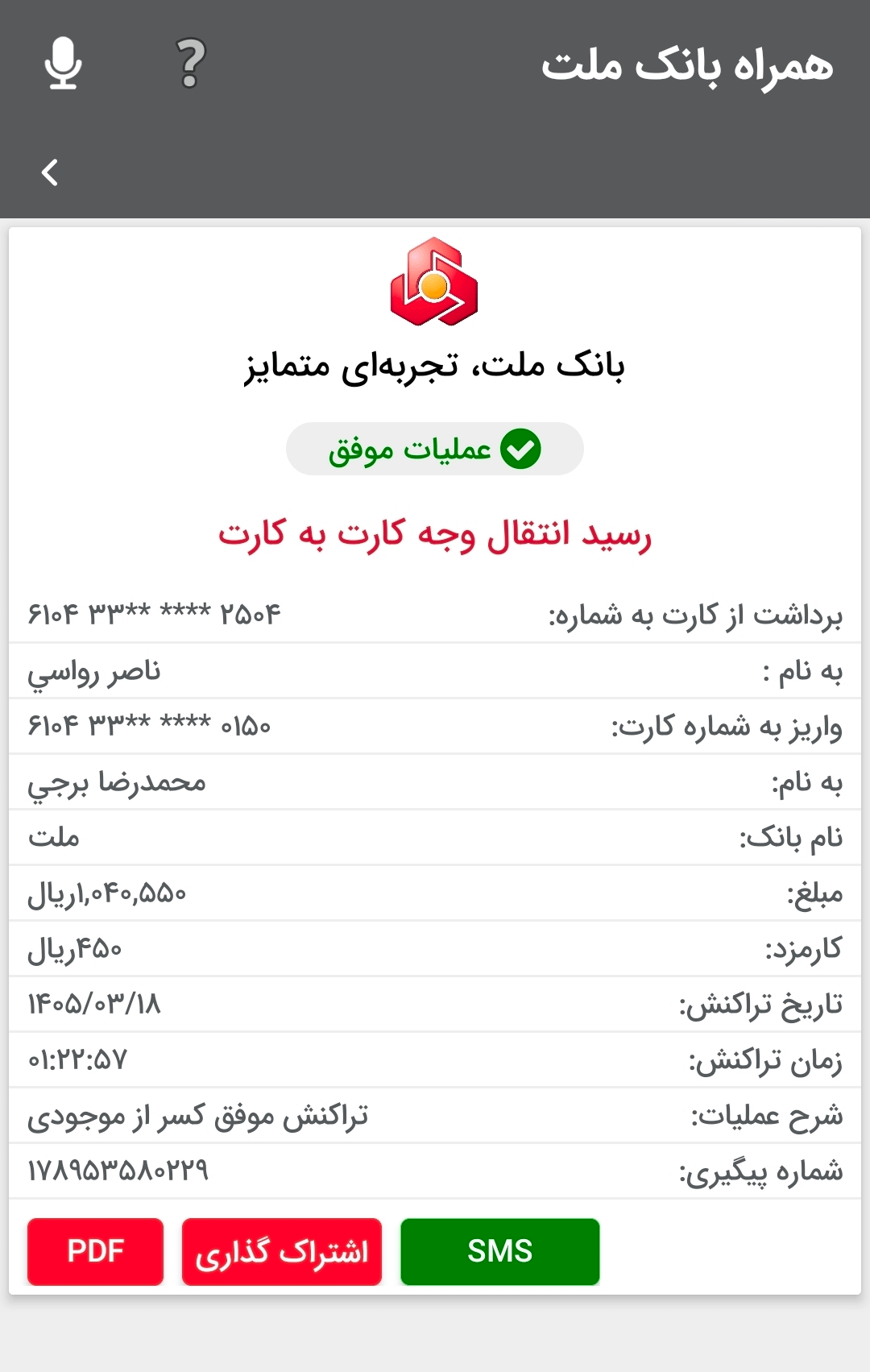Go back using the header arrow
The height and width of the screenshot is (1372, 870).
[50, 172]
